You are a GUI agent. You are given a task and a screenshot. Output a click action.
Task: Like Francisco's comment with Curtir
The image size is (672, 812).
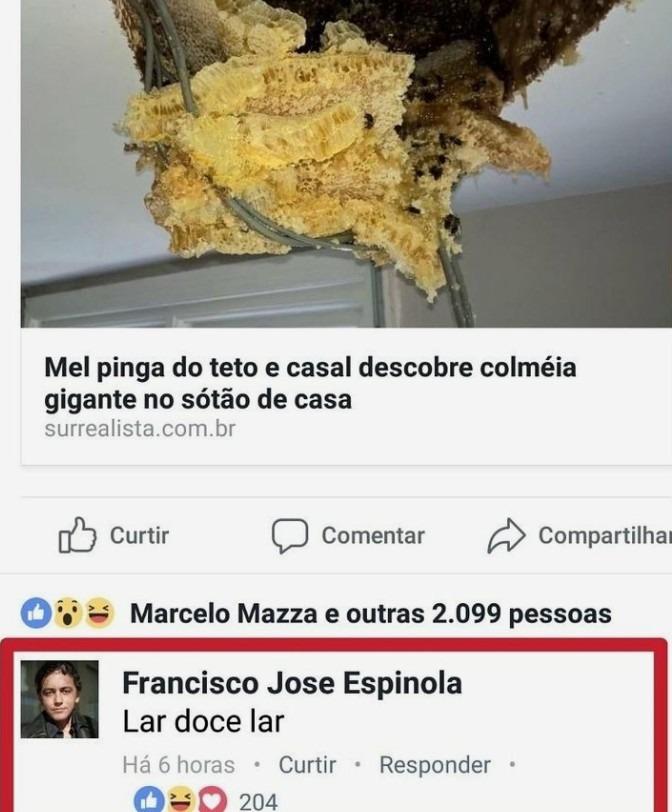[x=307, y=765]
